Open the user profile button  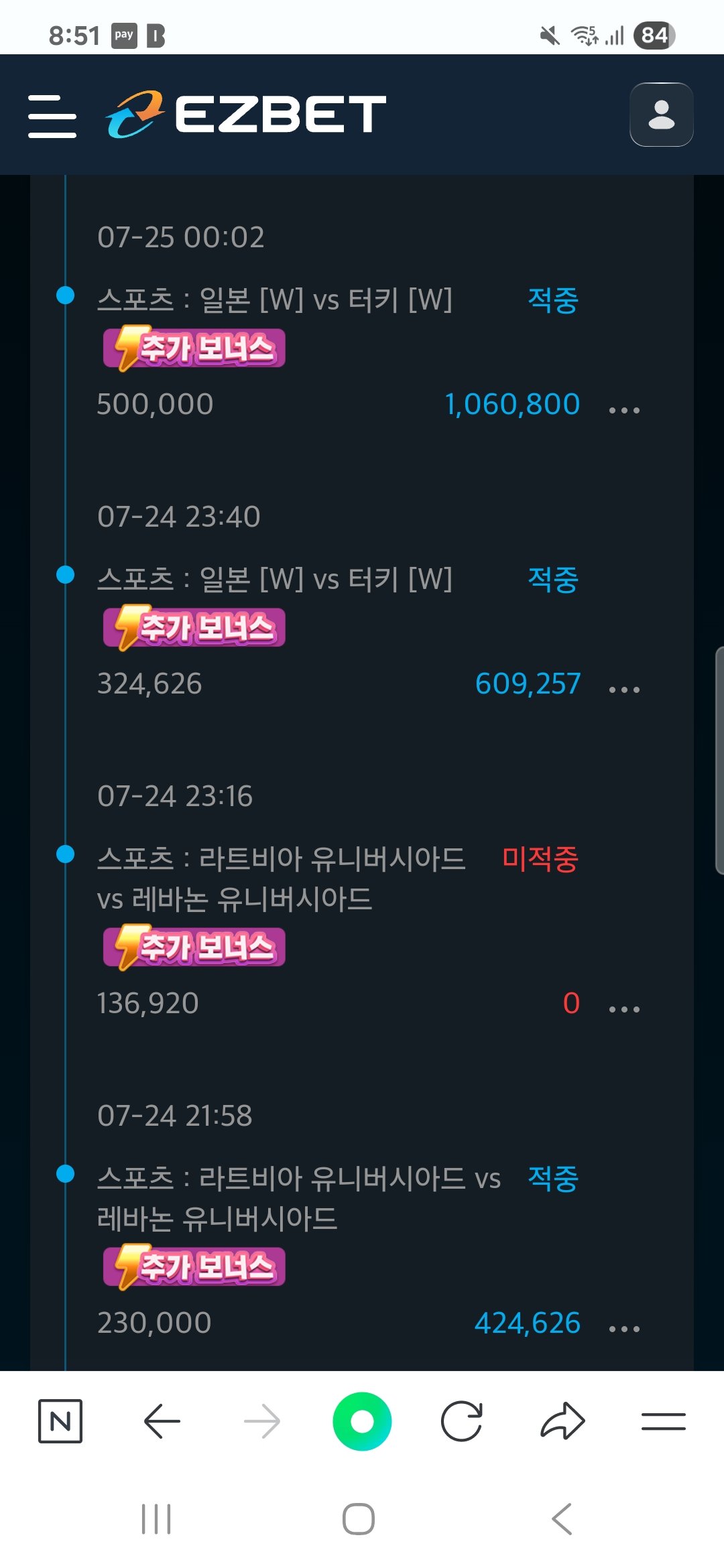[x=661, y=115]
